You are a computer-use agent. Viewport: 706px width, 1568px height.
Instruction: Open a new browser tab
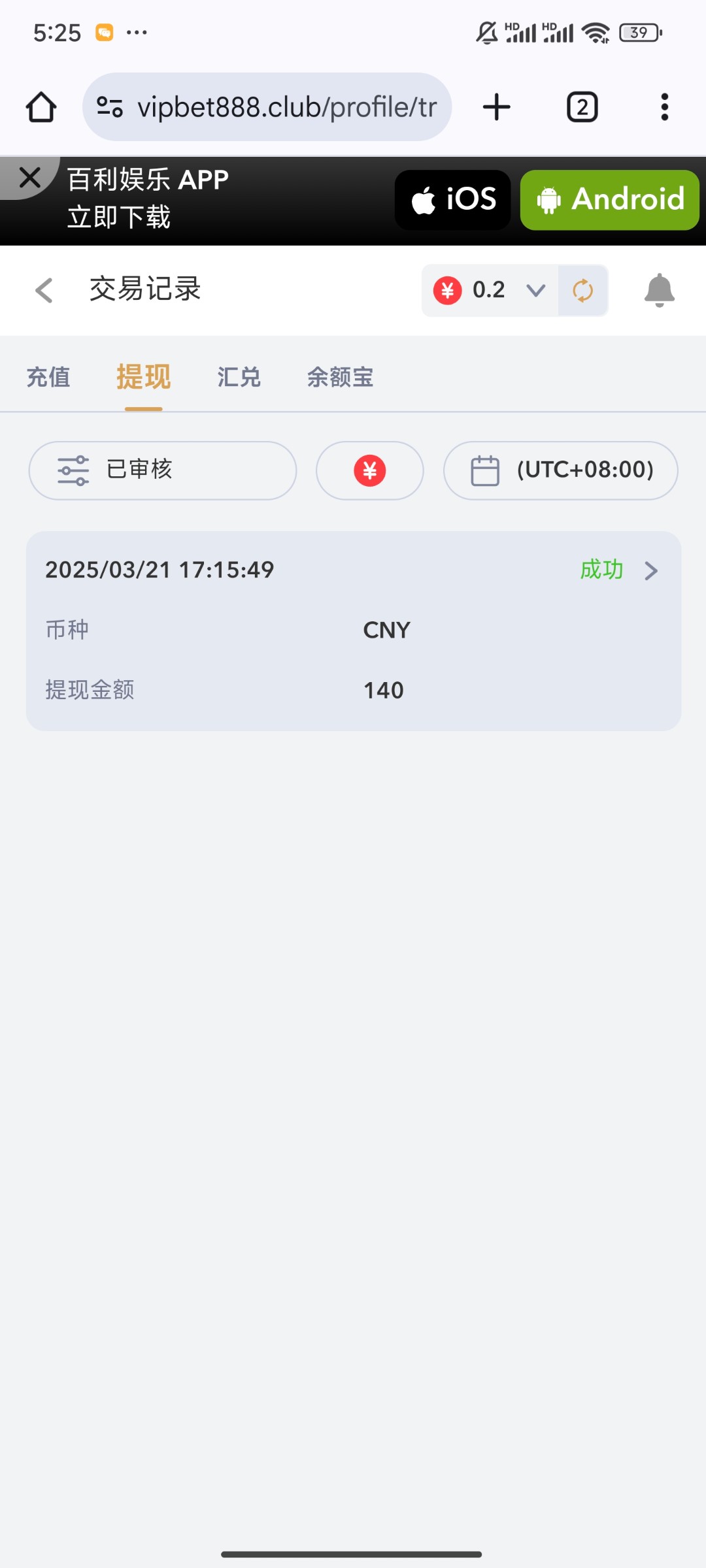[497, 107]
